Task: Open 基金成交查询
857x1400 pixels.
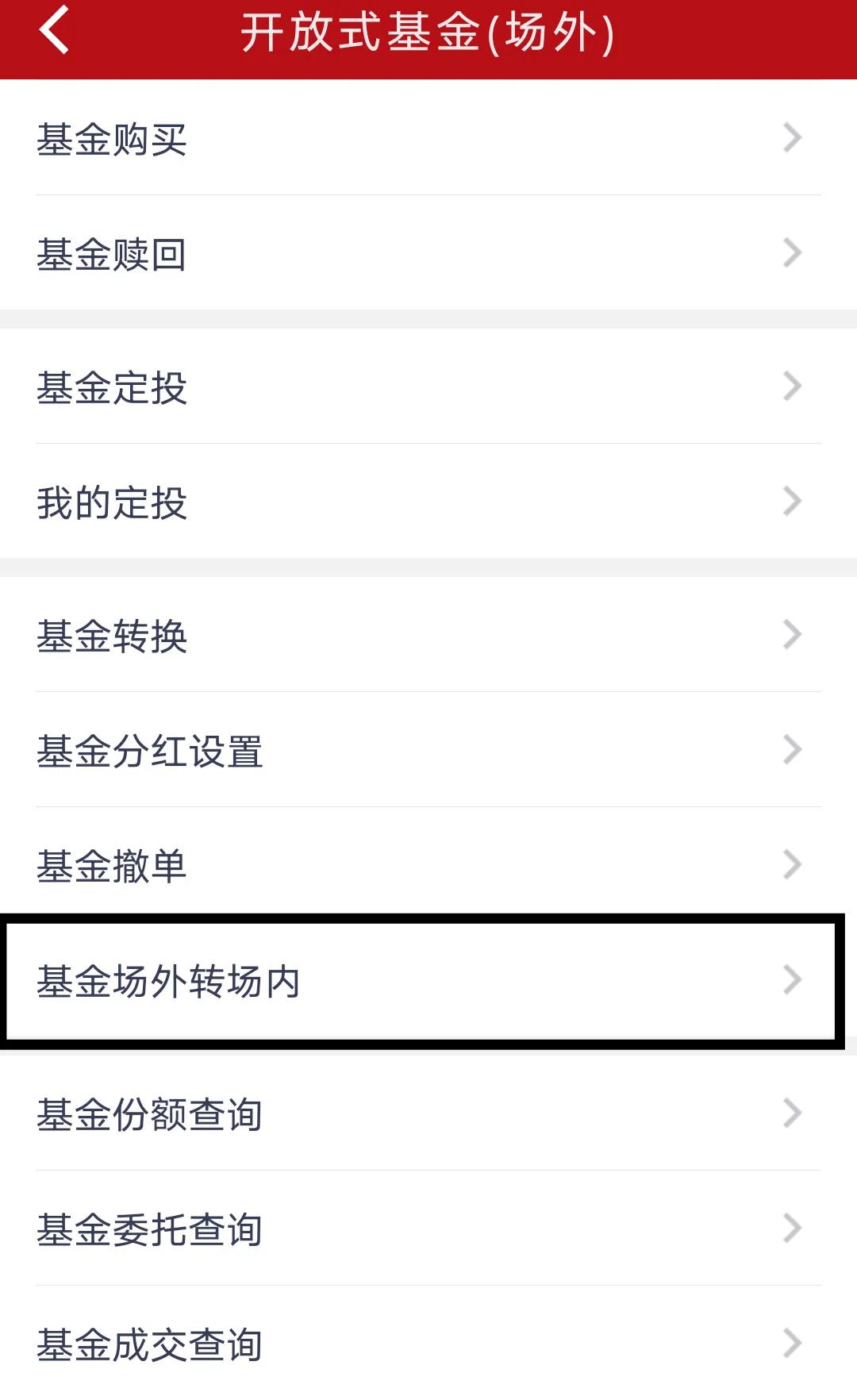Action: (428, 1343)
